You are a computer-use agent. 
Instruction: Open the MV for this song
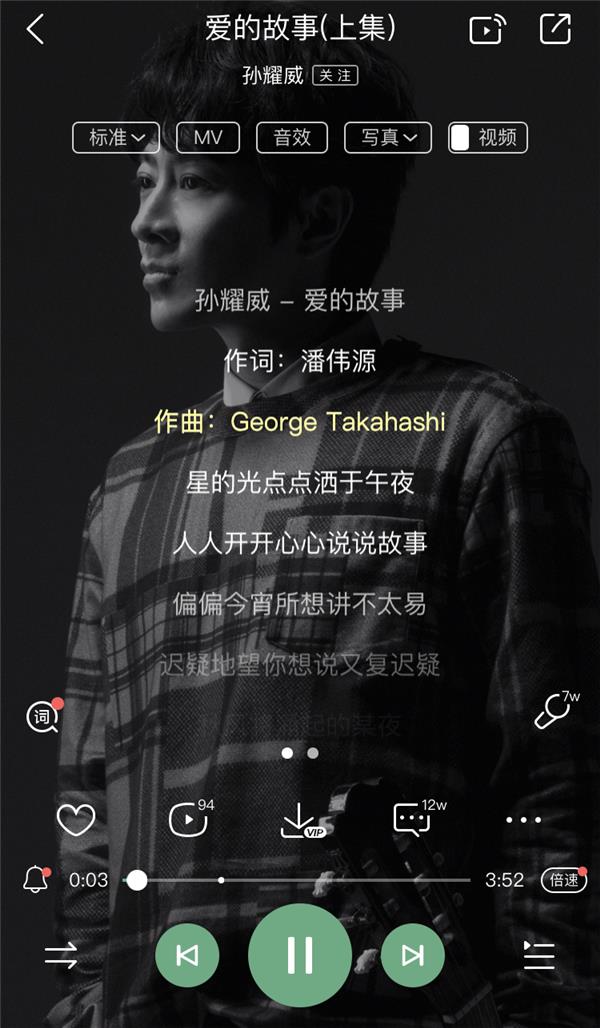(208, 138)
